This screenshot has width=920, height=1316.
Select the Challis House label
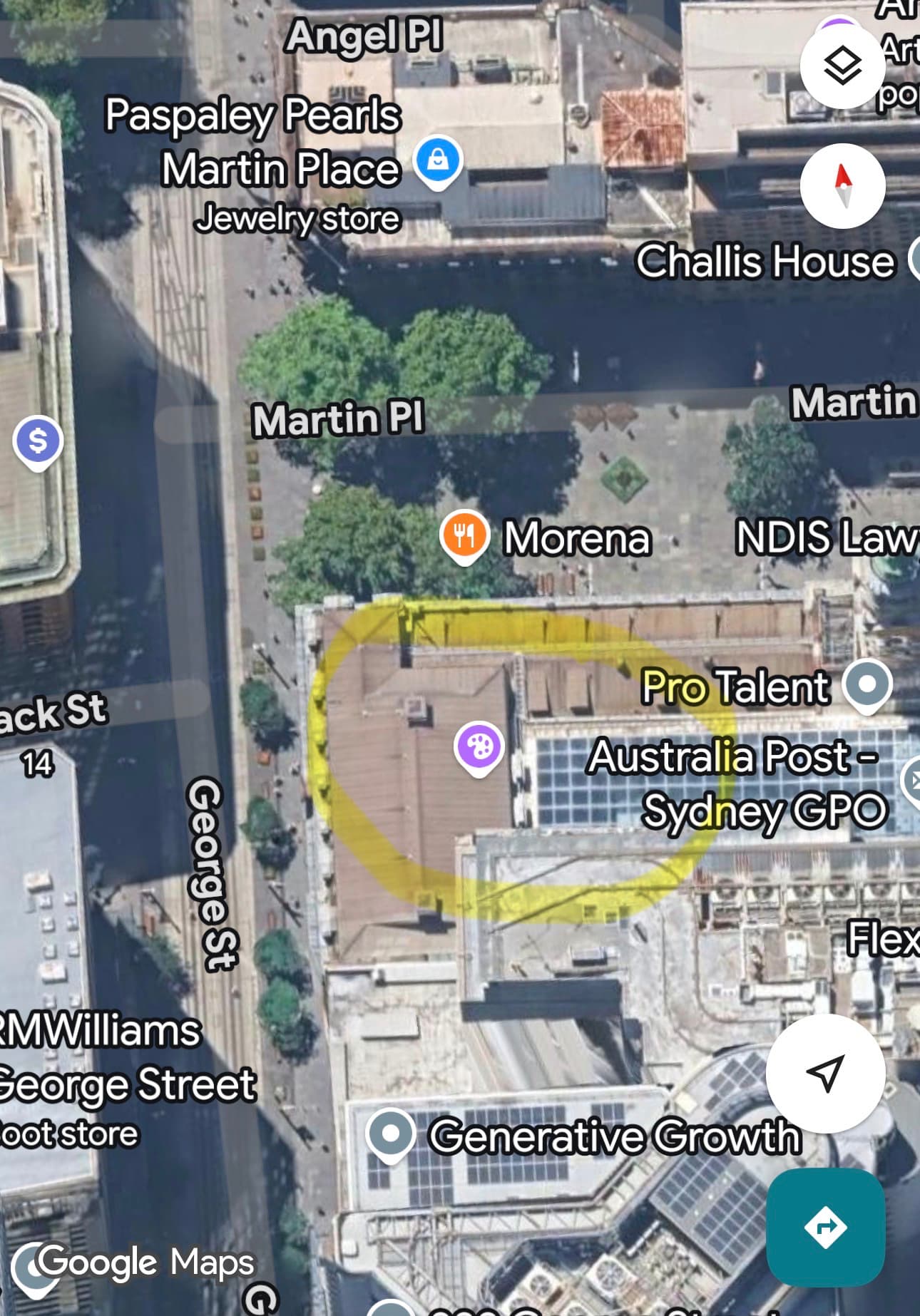pos(765,261)
